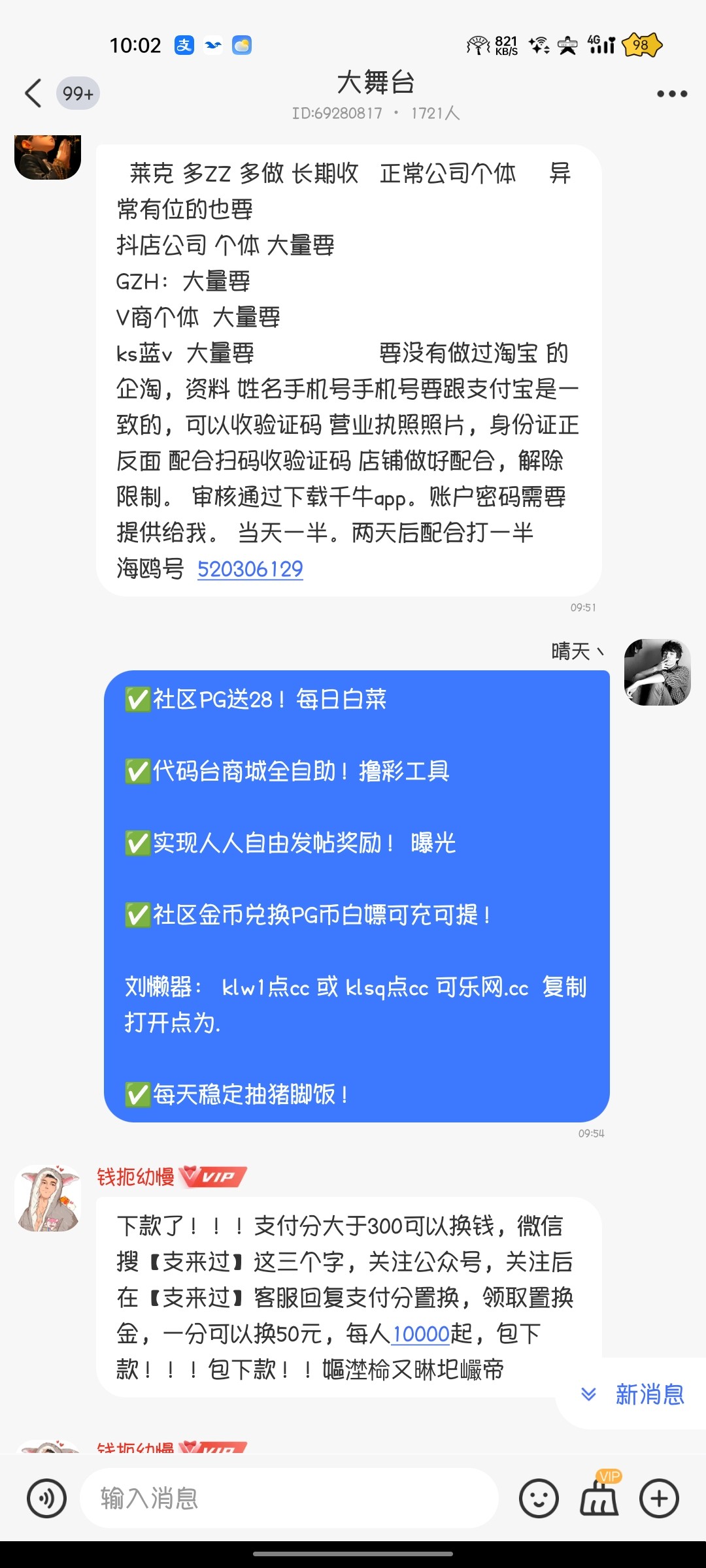This screenshot has width=706, height=1568.
Task: Tap the avatar of the first message sender
Action: [x=48, y=154]
